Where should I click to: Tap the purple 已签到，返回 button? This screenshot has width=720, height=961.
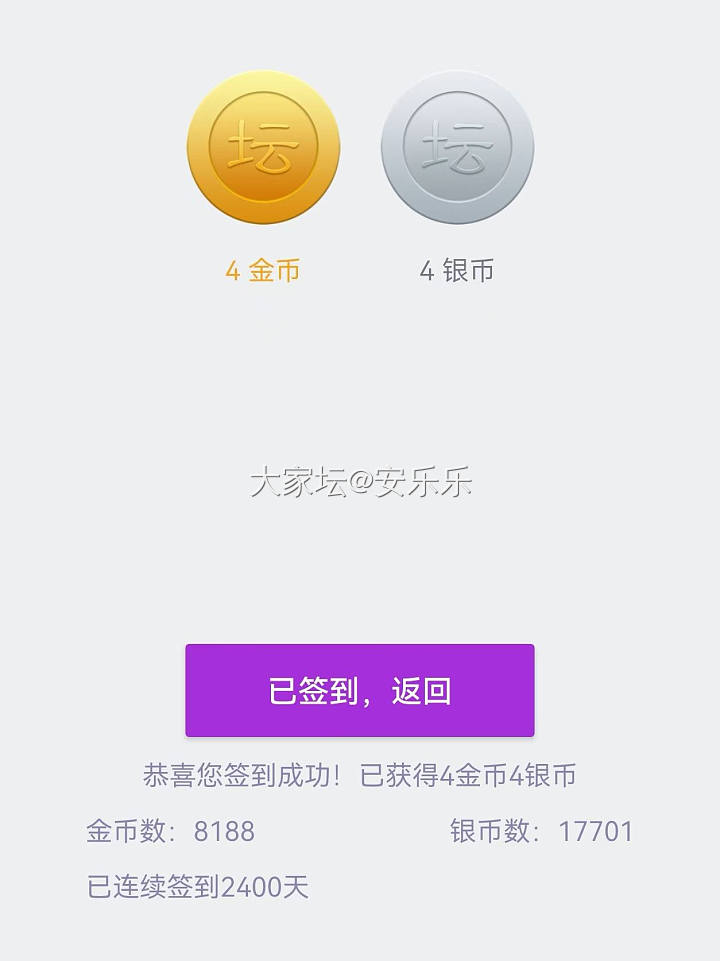[x=360, y=691]
